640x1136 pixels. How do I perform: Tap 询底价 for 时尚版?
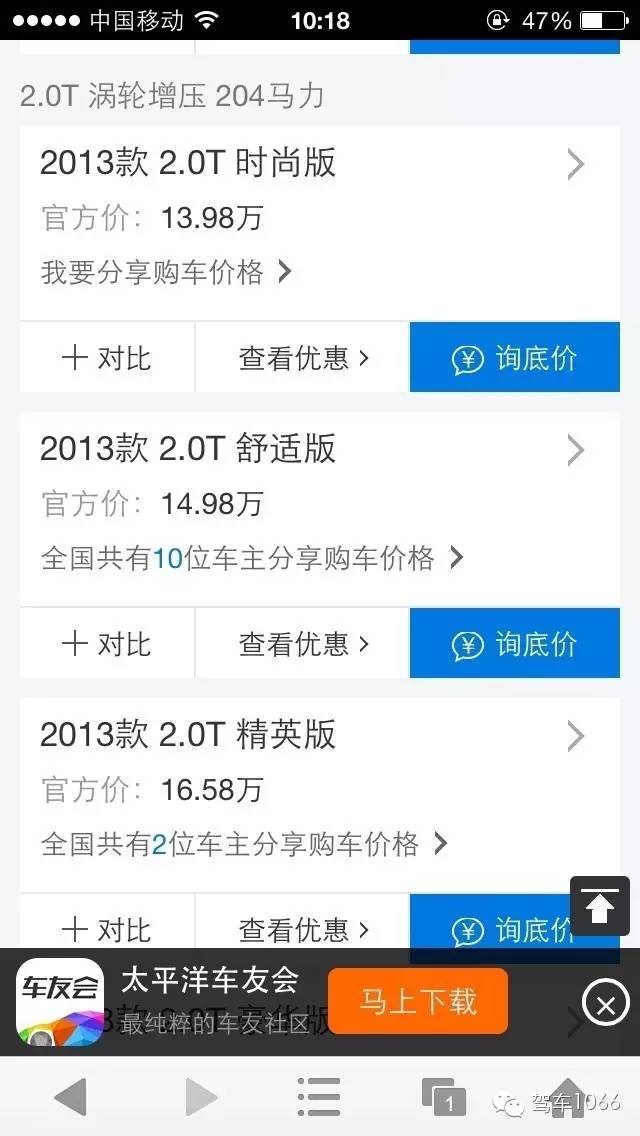point(515,358)
